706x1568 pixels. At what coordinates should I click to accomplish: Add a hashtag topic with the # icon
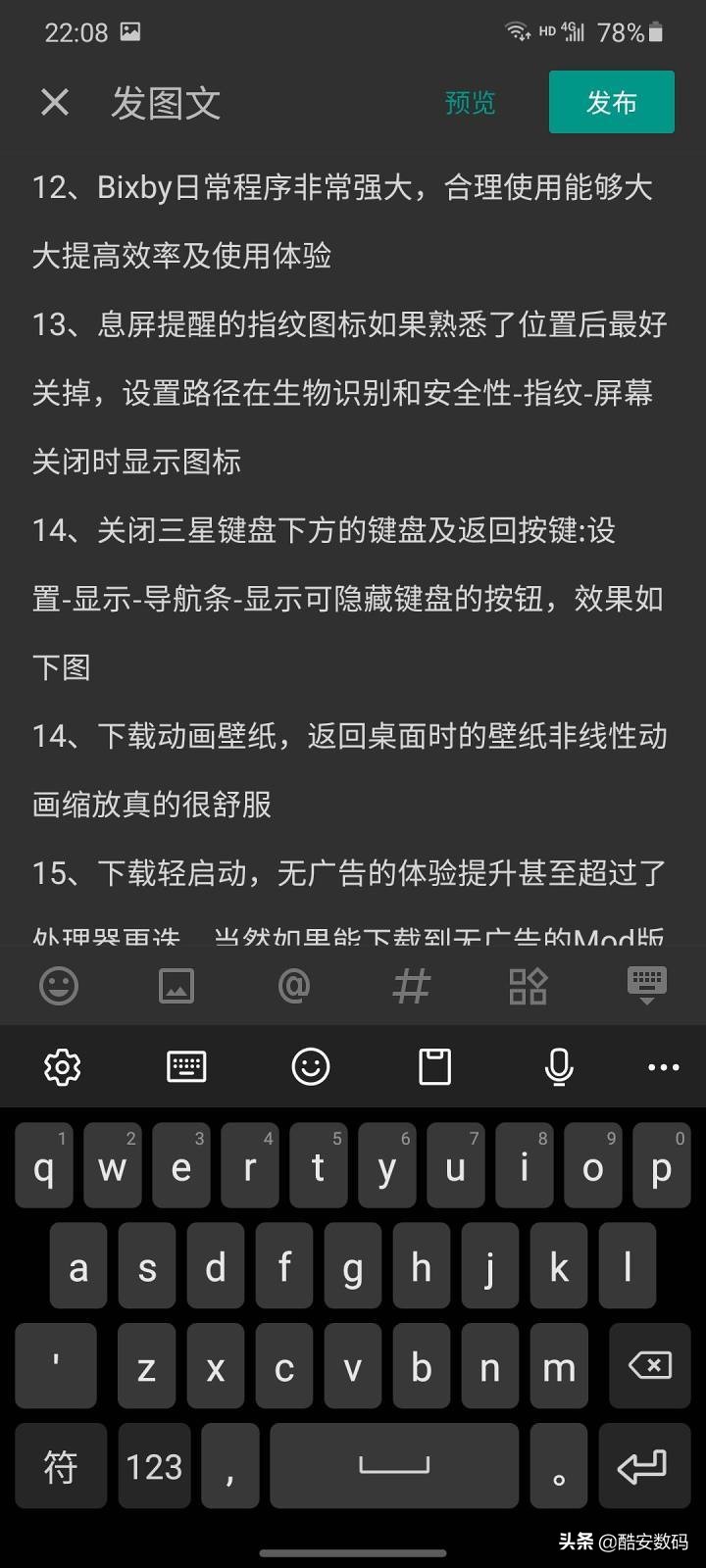point(411,985)
